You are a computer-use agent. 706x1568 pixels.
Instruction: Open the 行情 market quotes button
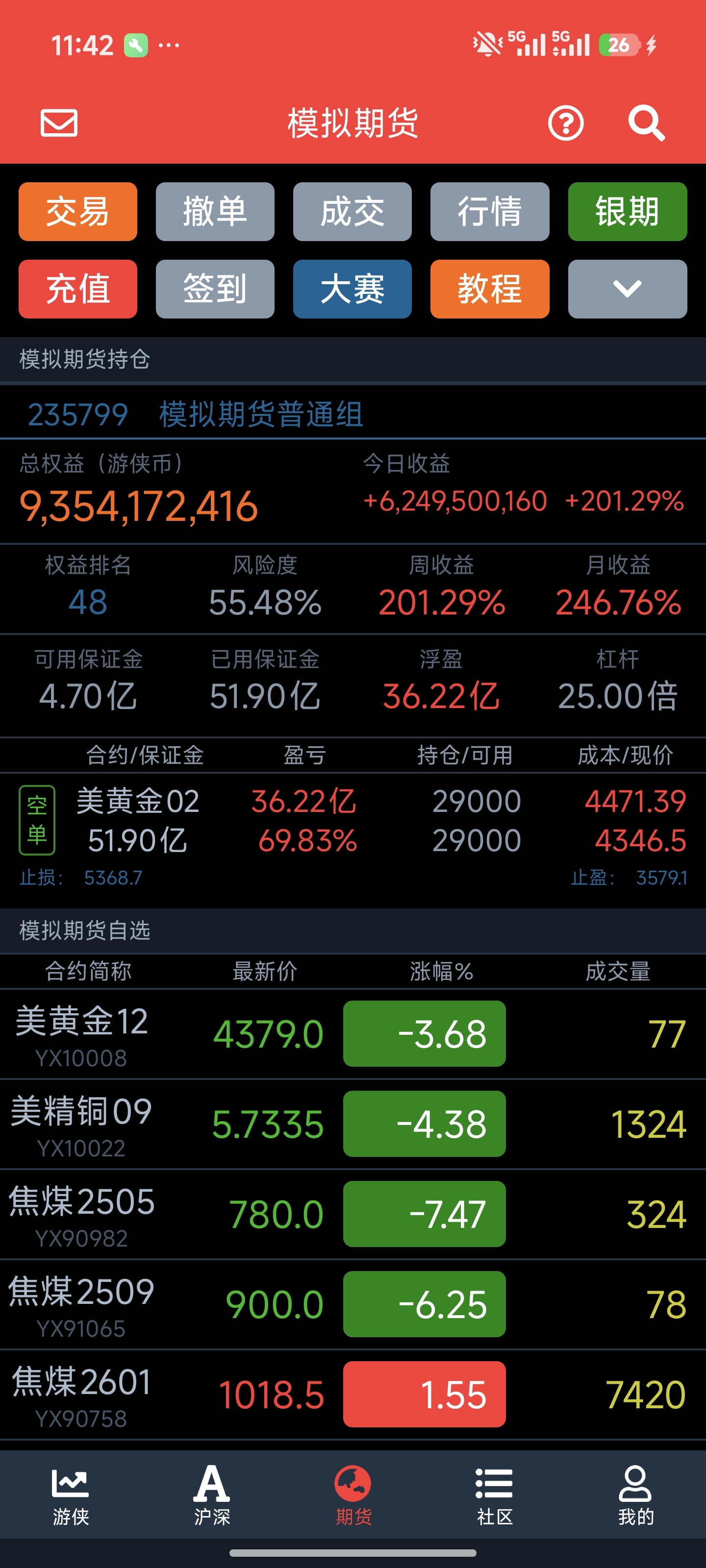point(490,212)
